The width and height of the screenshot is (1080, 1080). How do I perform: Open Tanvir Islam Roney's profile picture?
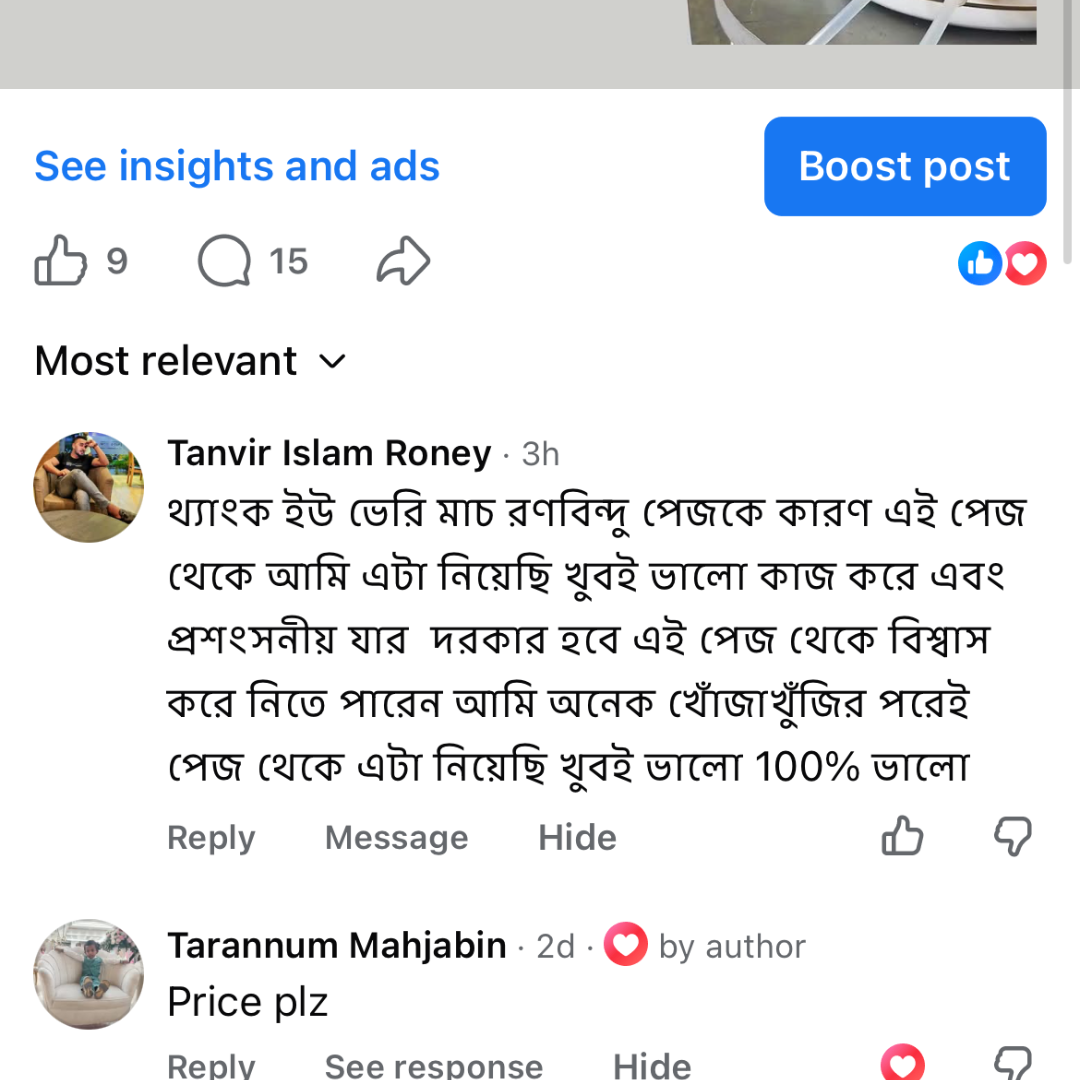click(88, 487)
